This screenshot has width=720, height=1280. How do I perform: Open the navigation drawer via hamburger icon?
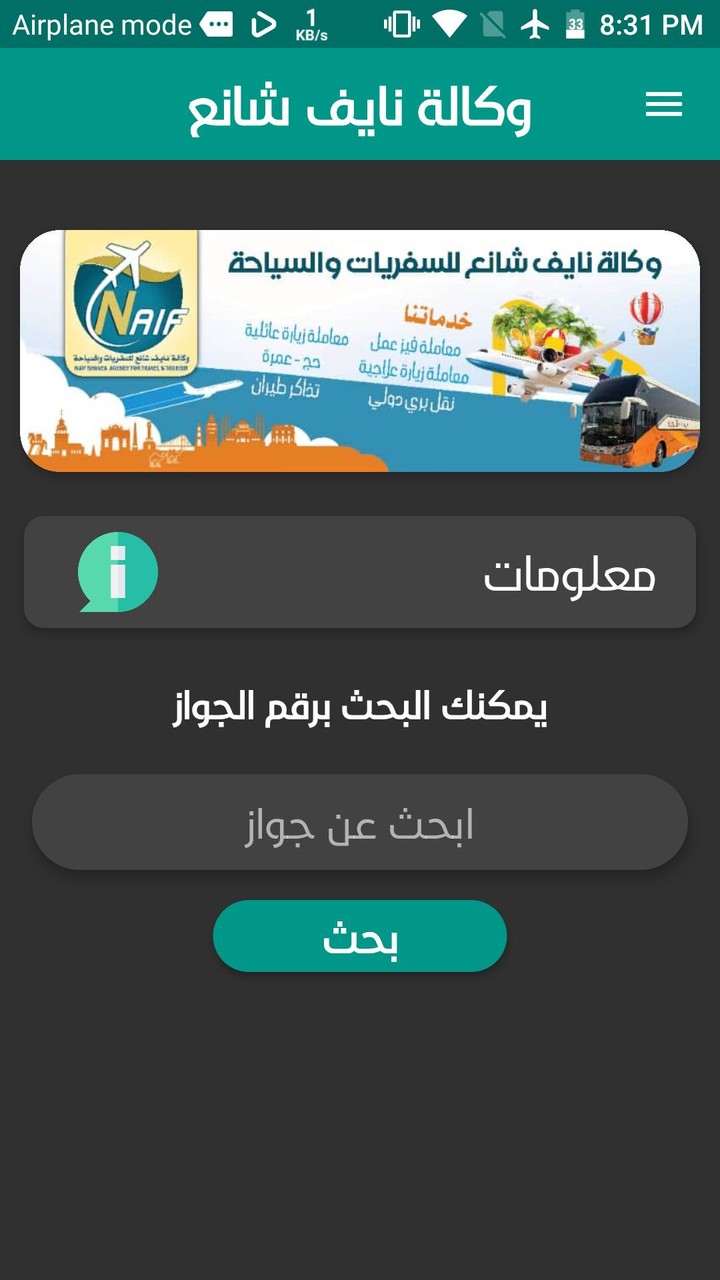click(664, 104)
